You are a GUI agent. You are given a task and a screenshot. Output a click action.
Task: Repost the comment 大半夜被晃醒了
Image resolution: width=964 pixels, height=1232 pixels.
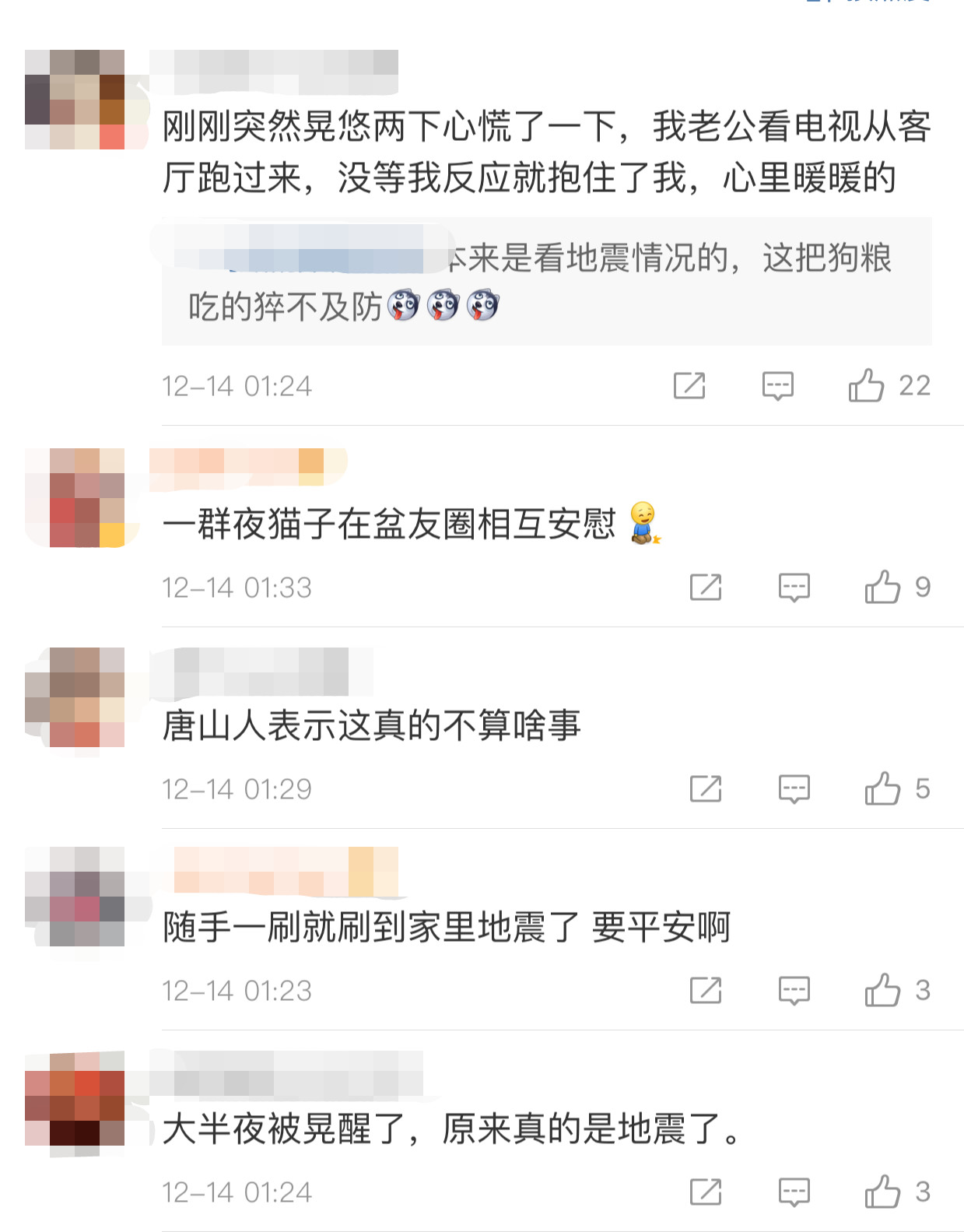pyautogui.click(x=706, y=1192)
